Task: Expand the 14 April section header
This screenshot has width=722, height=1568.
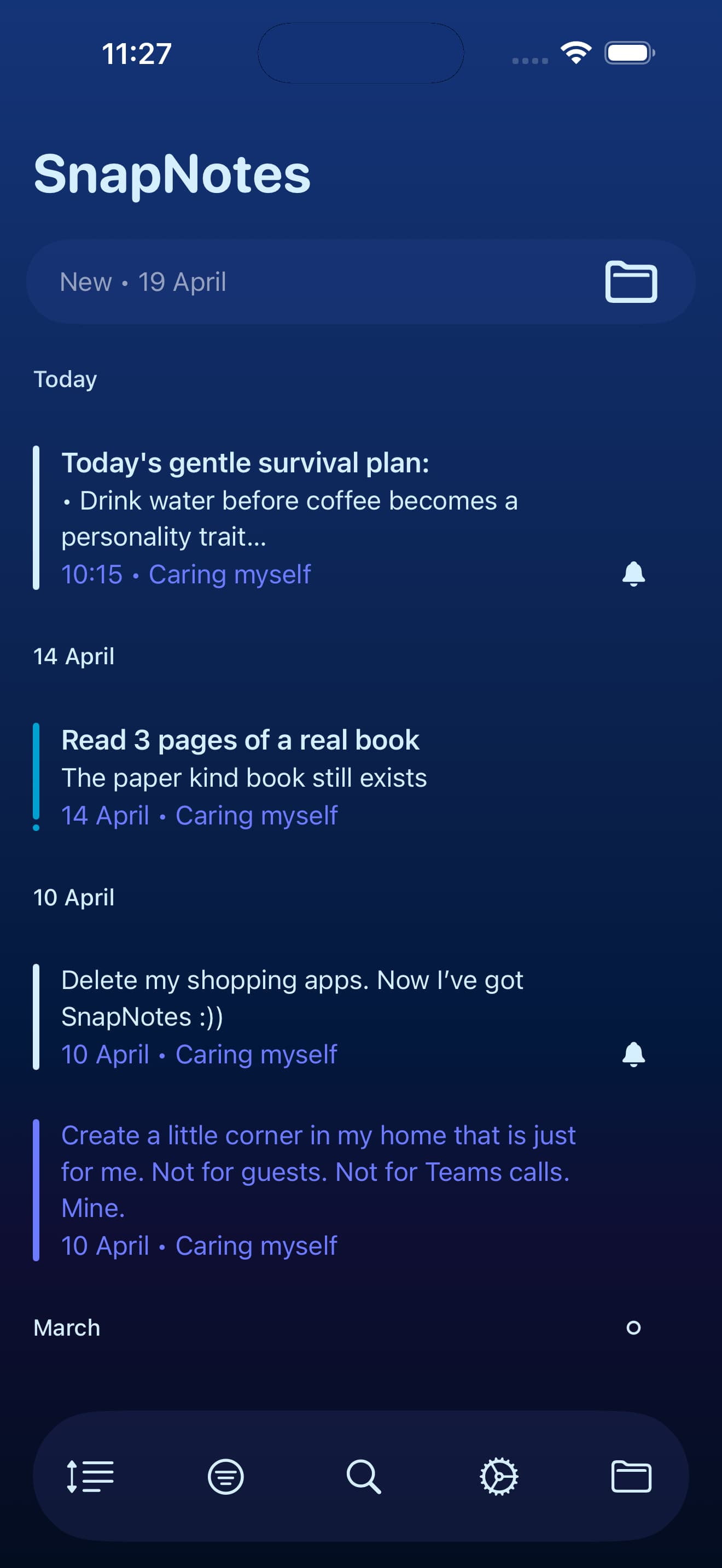Action: (74, 656)
